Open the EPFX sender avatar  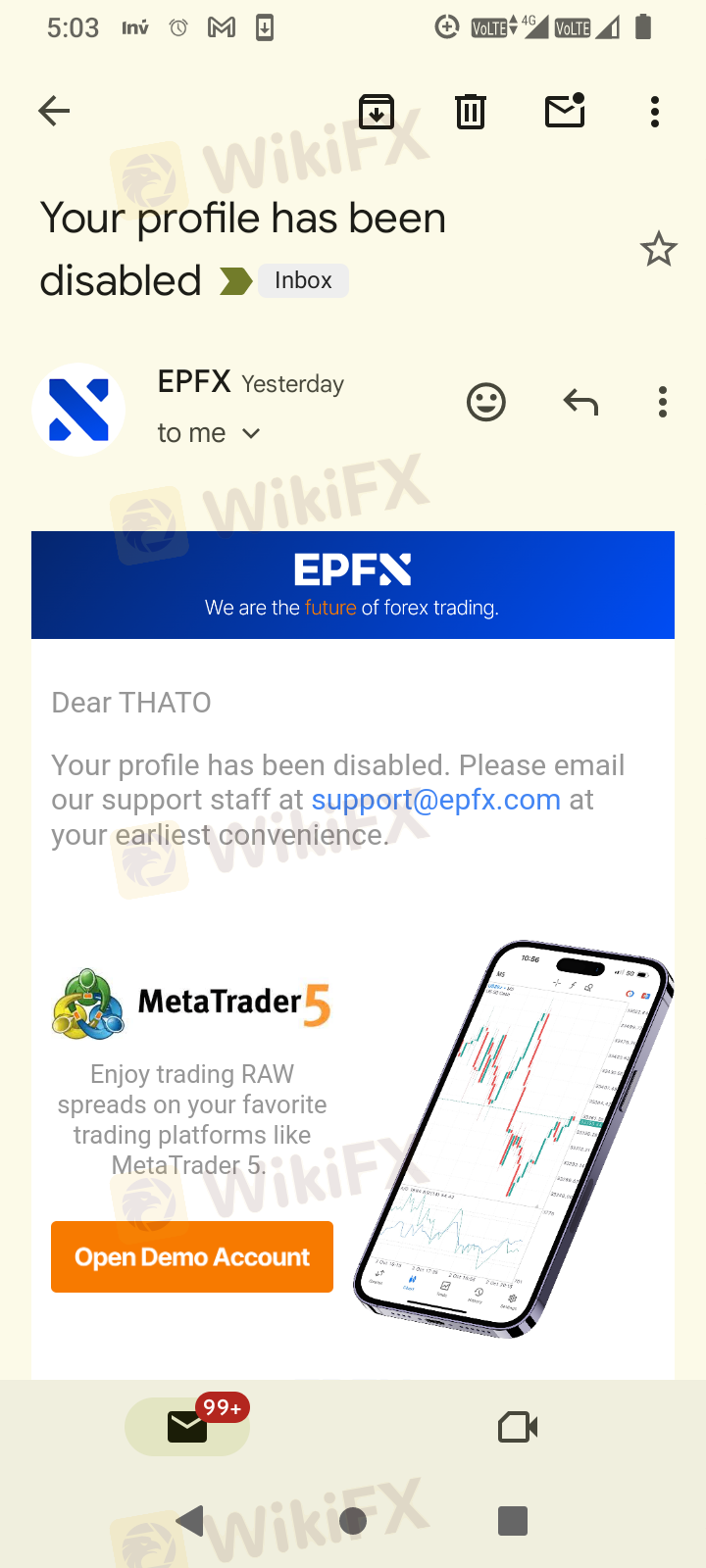point(78,410)
